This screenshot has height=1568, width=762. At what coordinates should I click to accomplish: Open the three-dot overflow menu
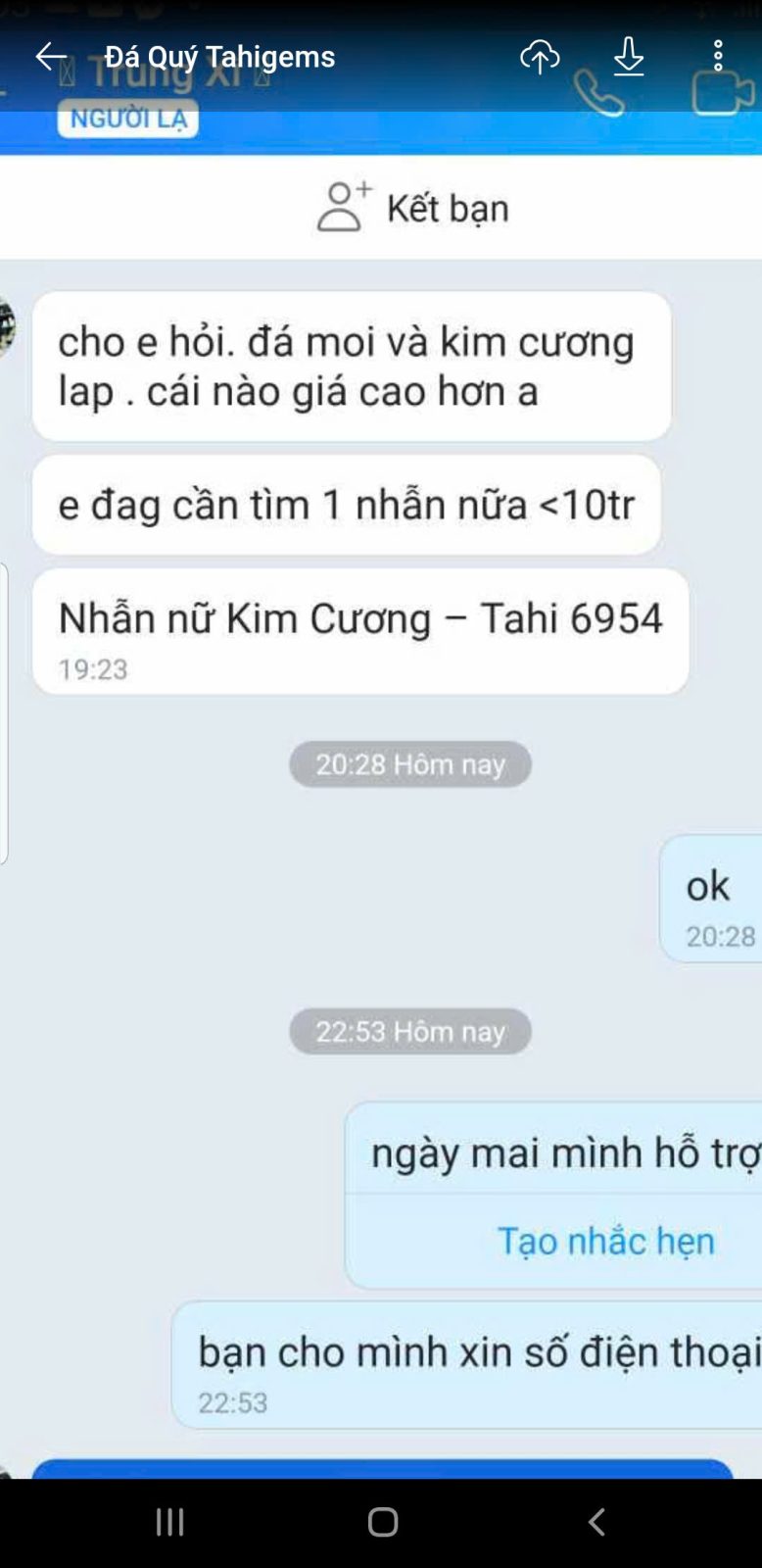[x=718, y=56]
